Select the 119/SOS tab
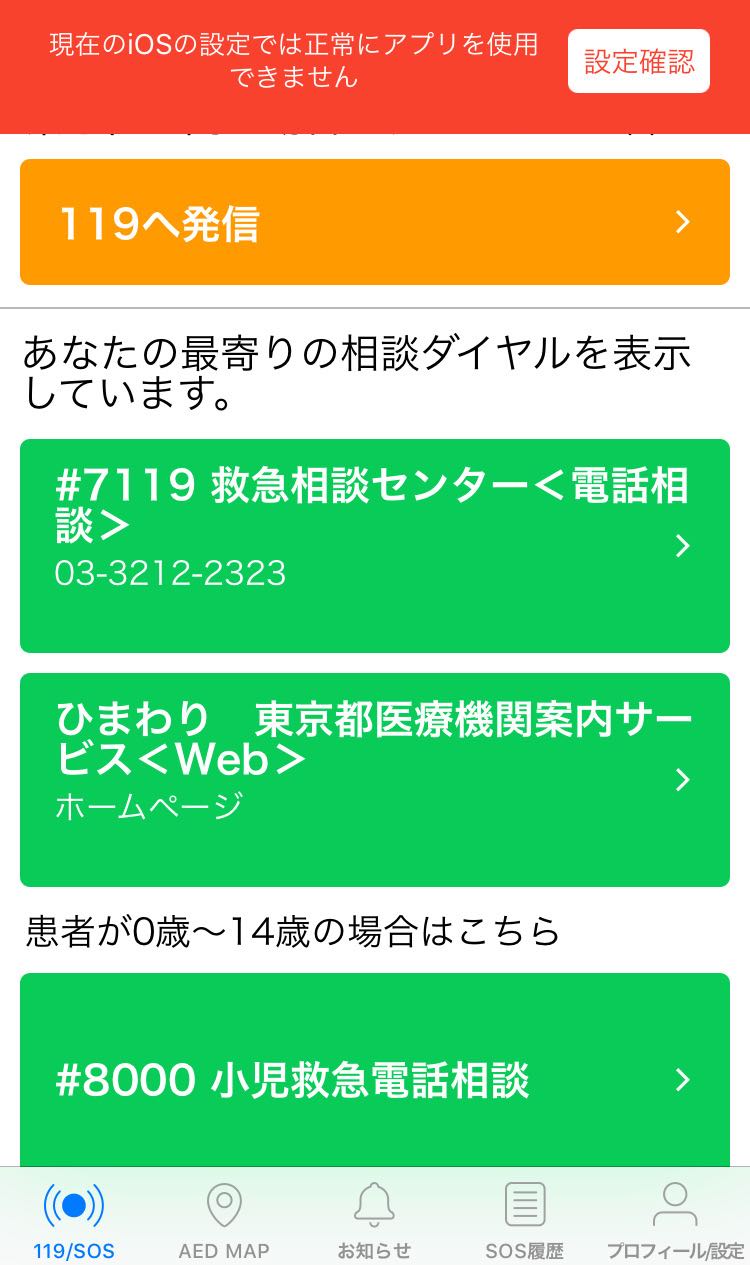 [x=74, y=1220]
